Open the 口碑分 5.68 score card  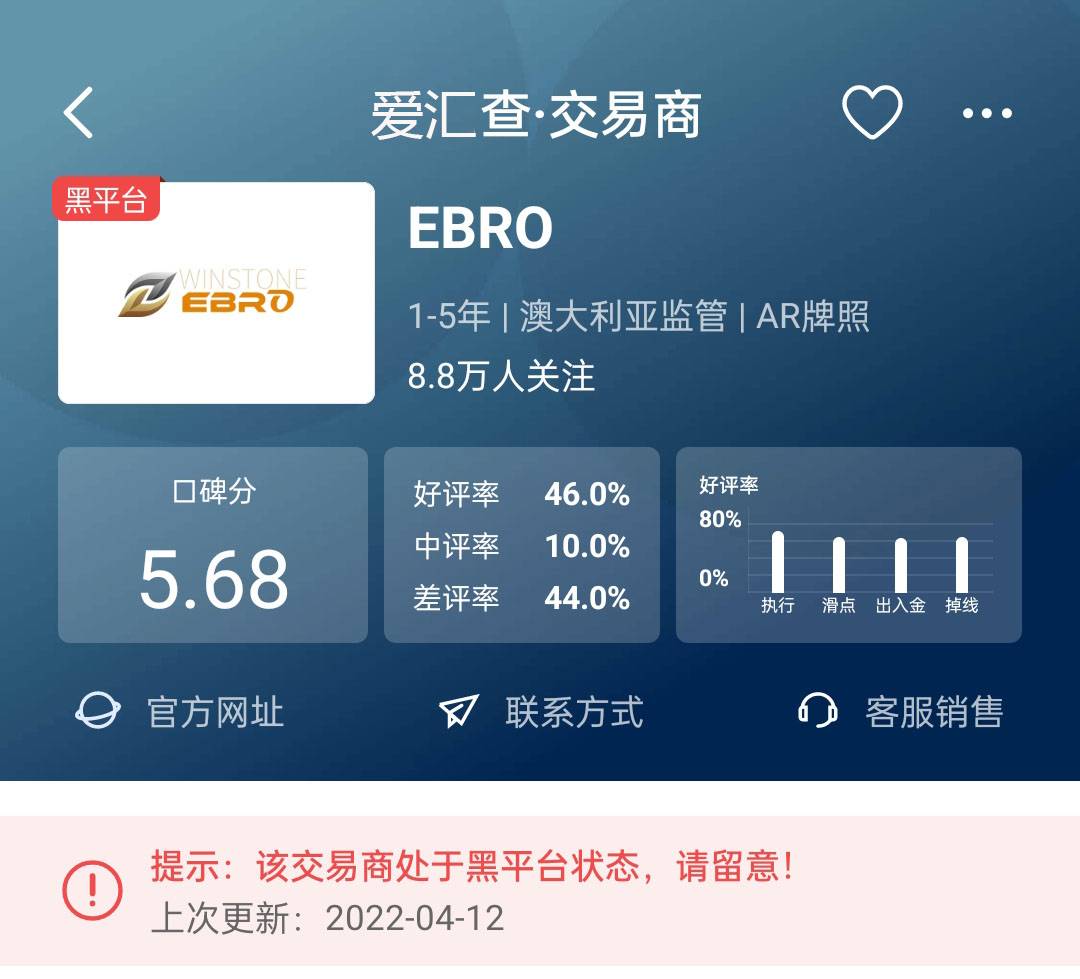[x=213, y=545]
